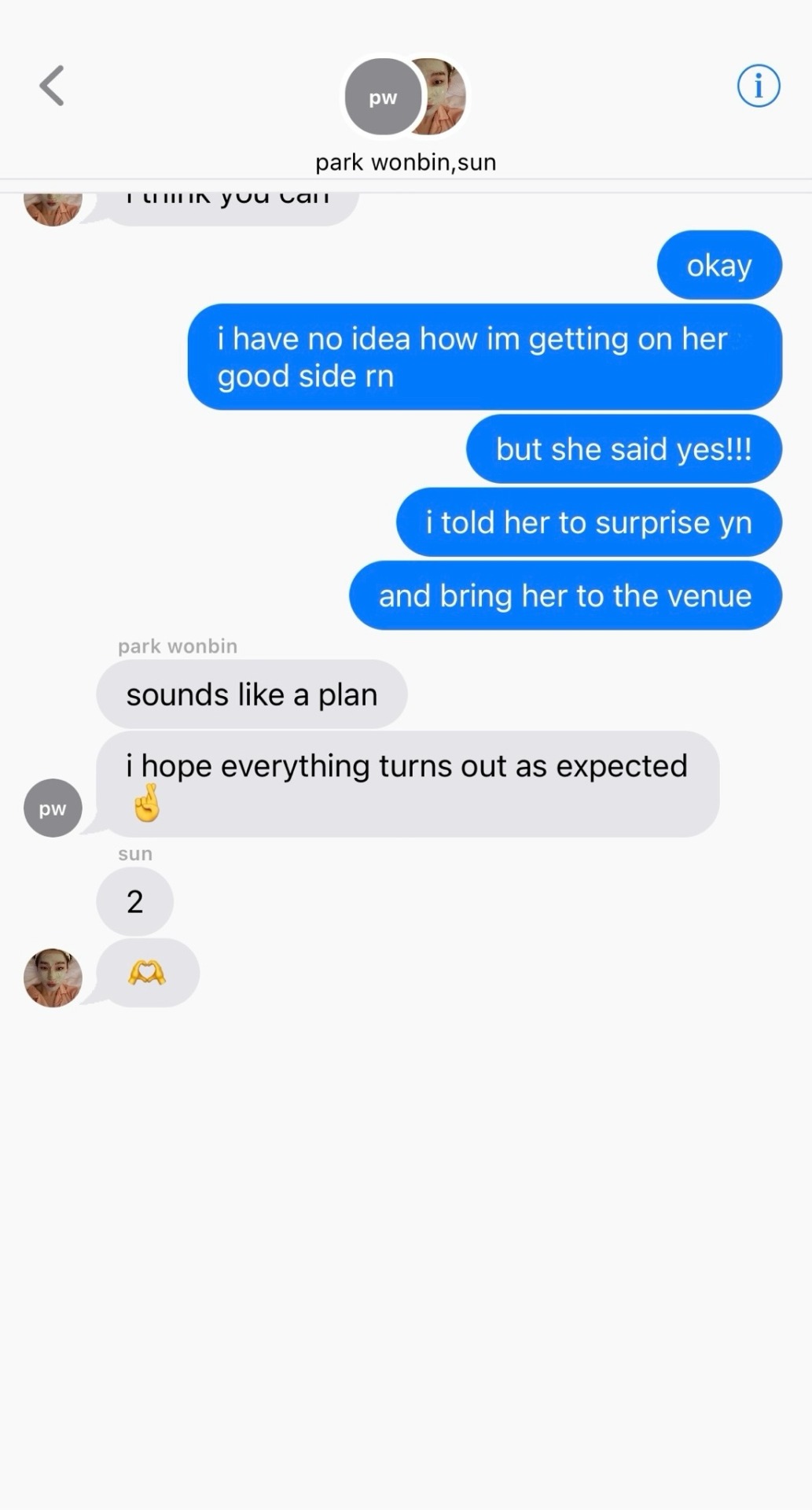Go back to the conversations list
Screen dimensions: 812x1510
(52, 86)
